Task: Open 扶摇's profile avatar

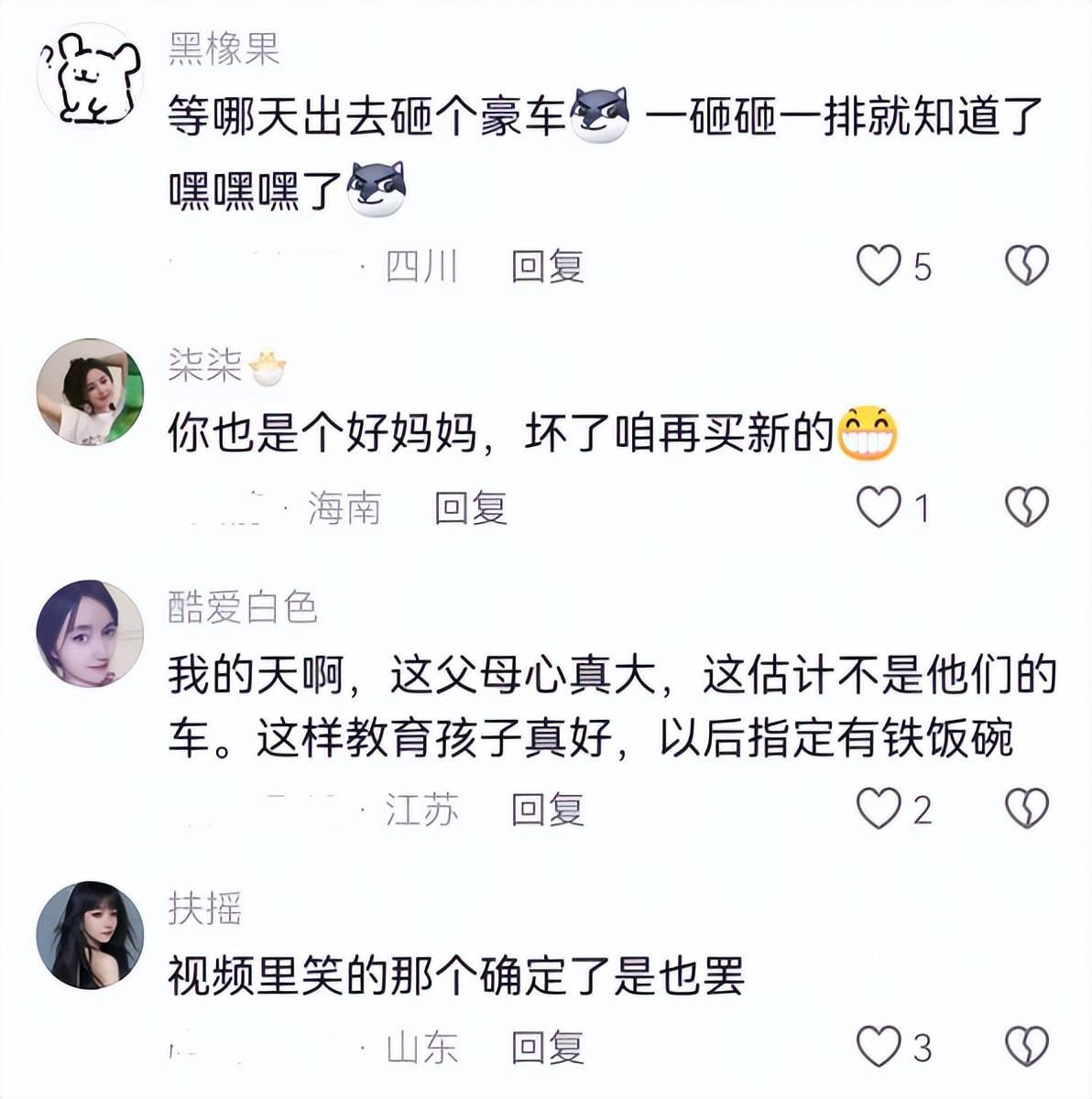Action: tap(90, 935)
